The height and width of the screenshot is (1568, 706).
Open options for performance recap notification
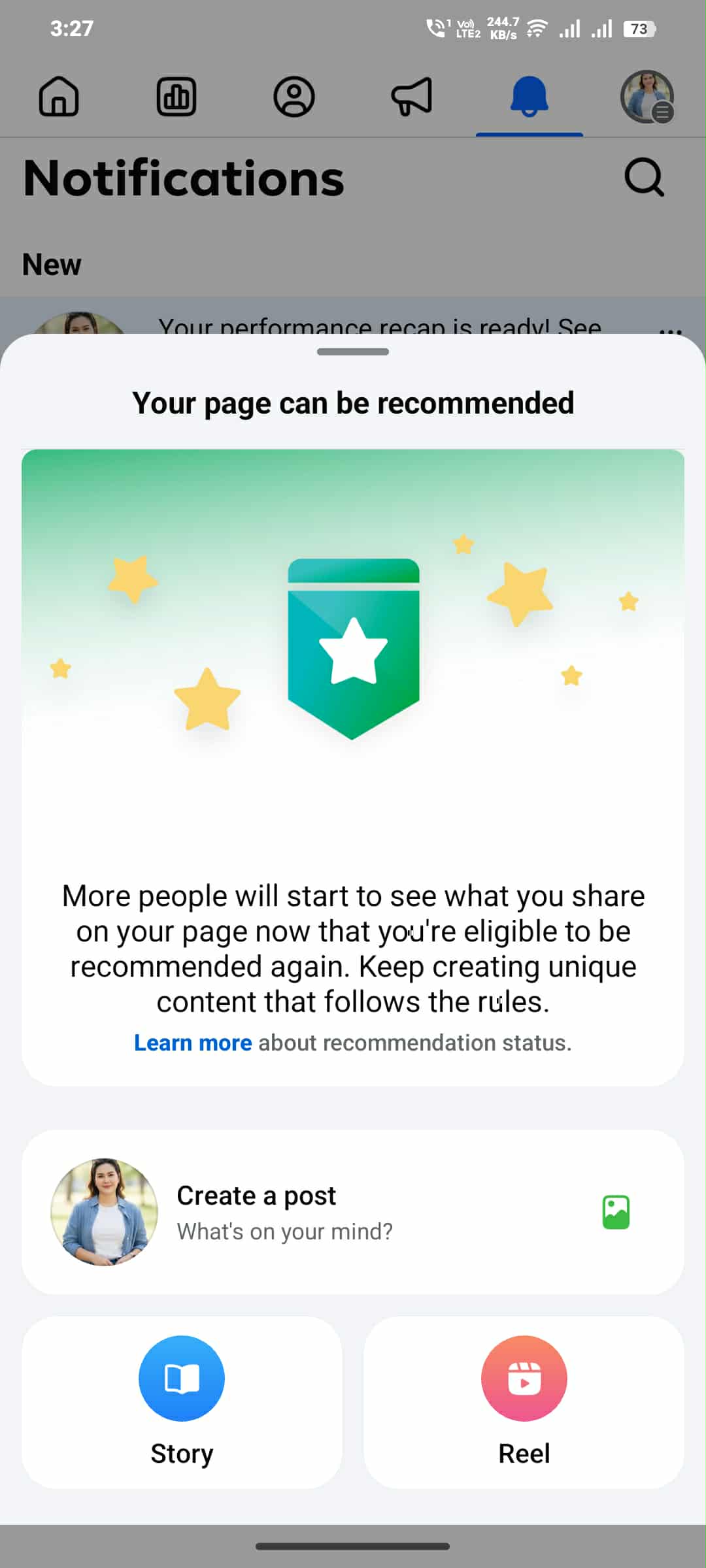671,329
